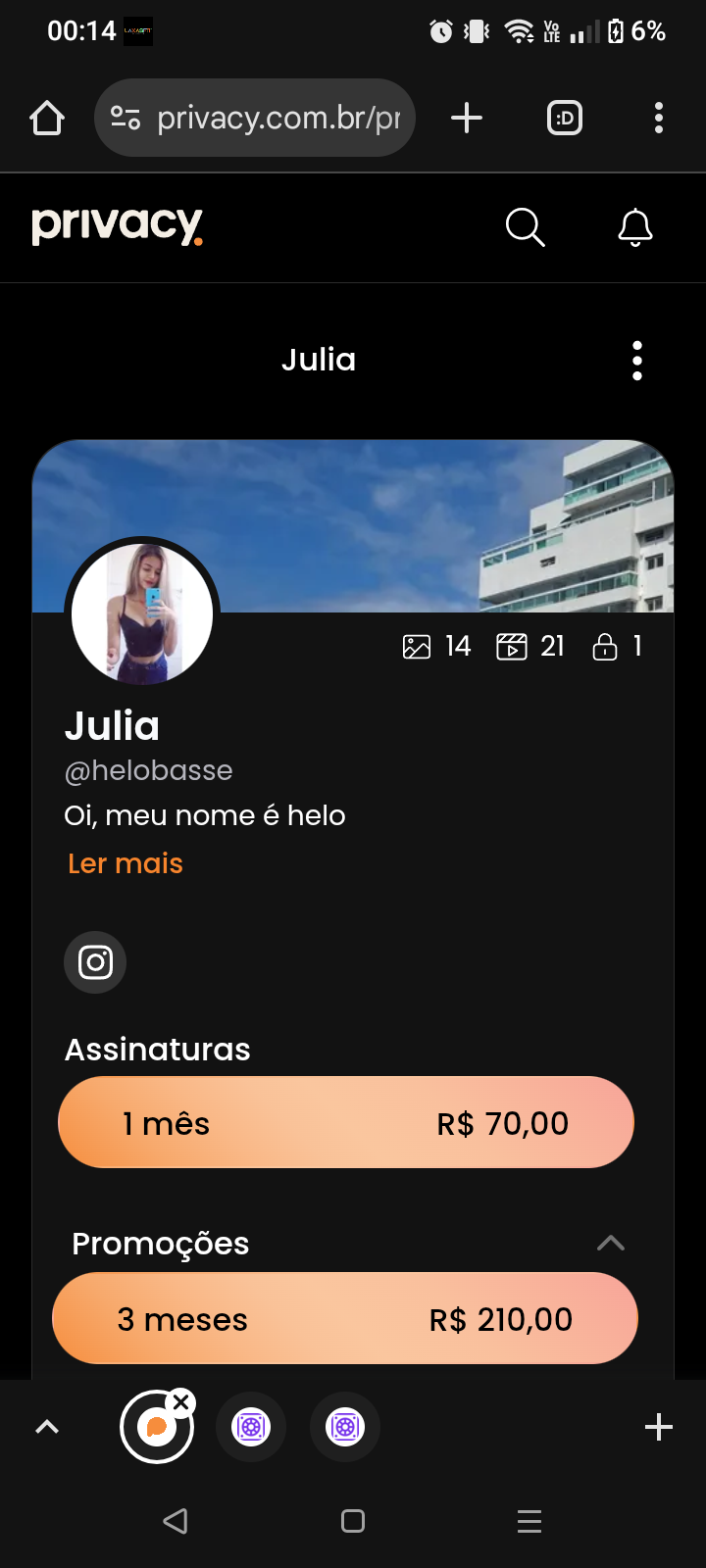View Julia's profile picture
This screenshot has height=1568, width=706.
[x=142, y=613]
